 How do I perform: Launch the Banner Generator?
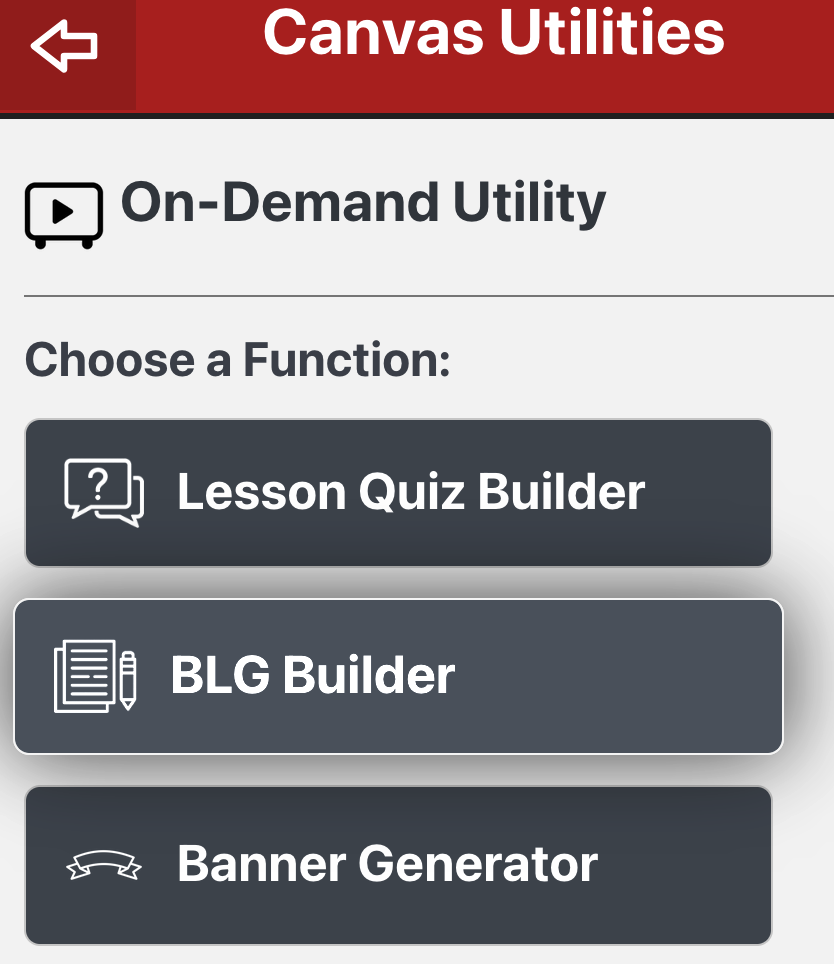pyautogui.click(x=398, y=865)
